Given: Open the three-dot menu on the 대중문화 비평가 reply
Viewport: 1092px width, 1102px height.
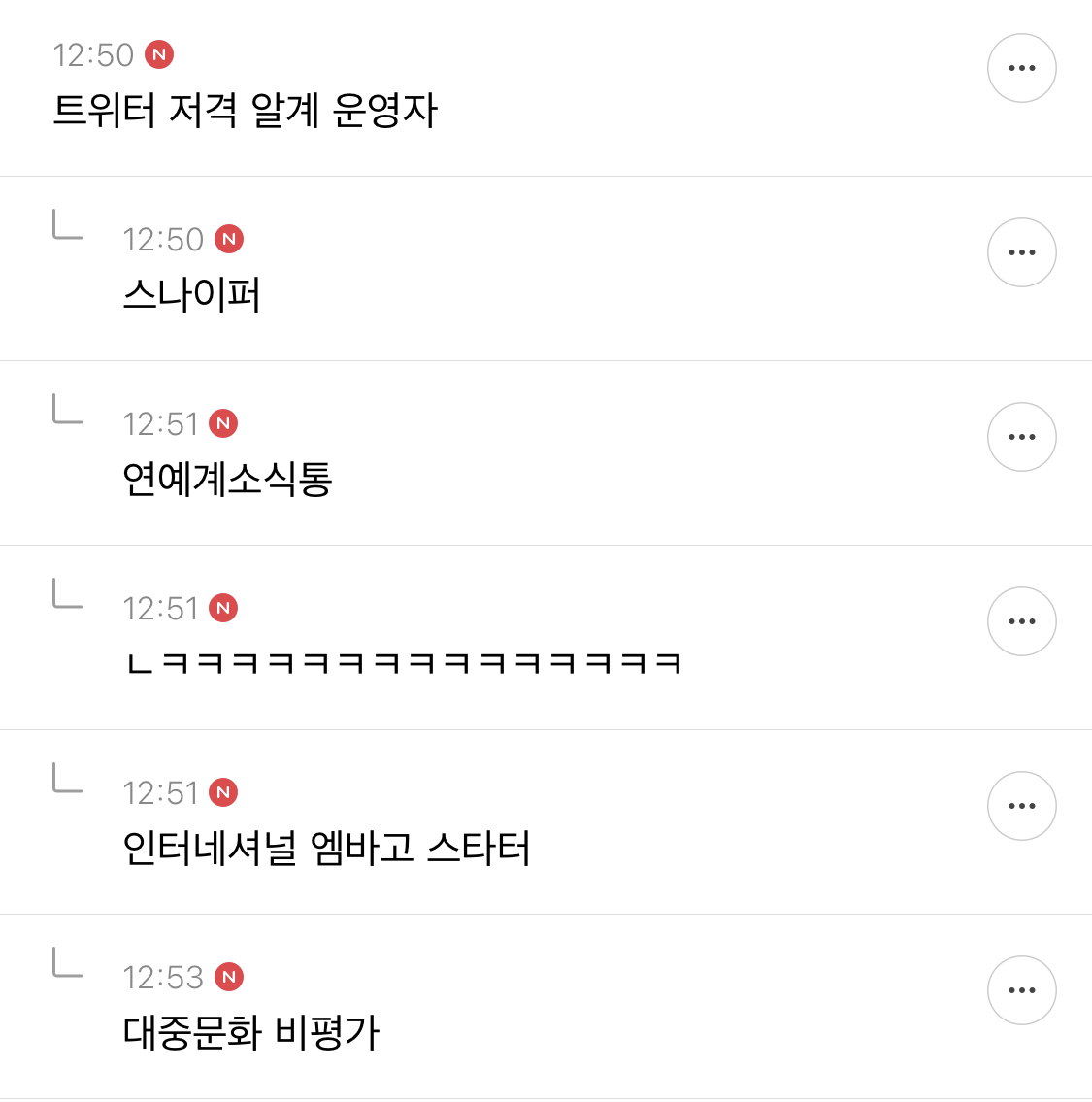Looking at the screenshot, I should point(1022,990).
